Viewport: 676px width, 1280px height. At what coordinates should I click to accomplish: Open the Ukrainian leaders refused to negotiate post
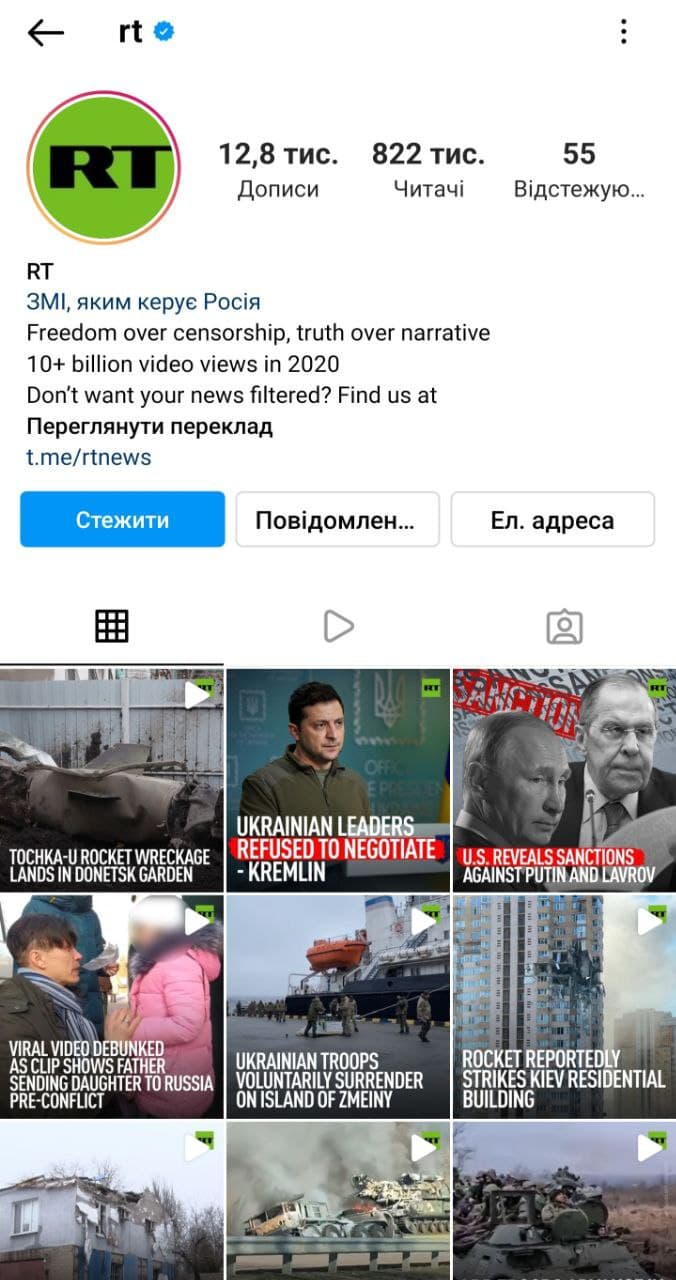pos(338,779)
